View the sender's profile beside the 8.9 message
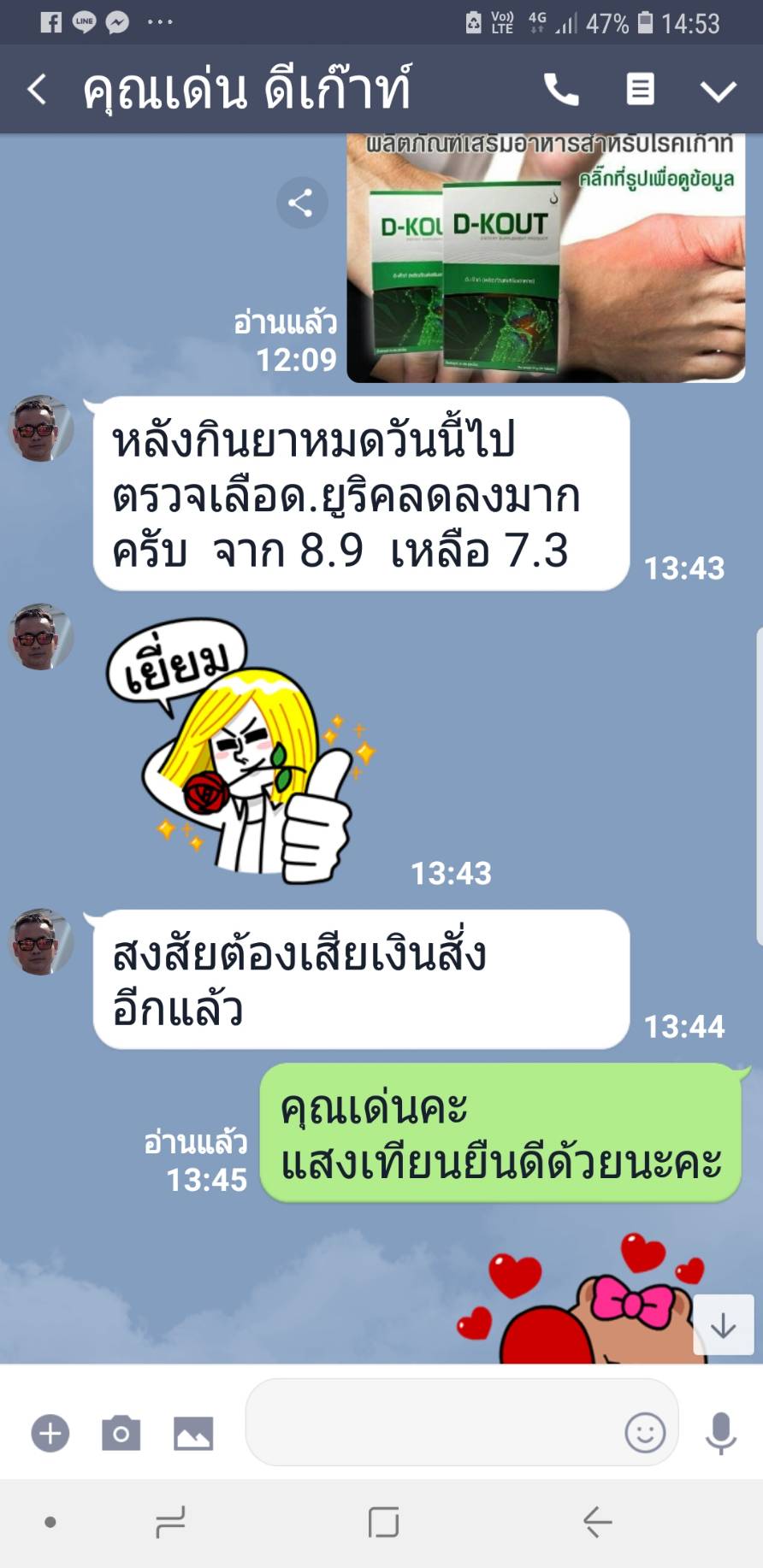763x1568 pixels. [39, 429]
